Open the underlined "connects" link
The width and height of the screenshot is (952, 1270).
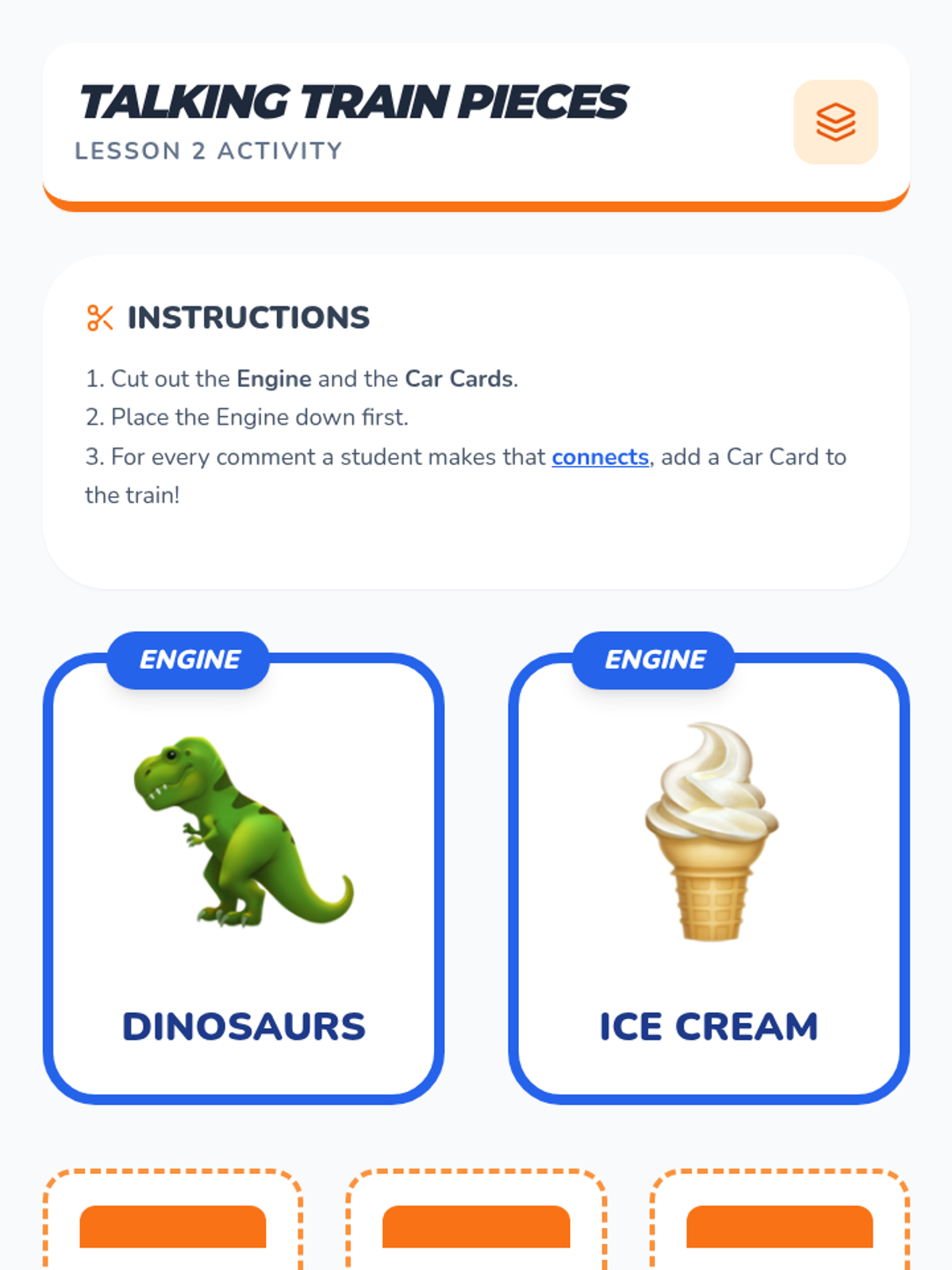[x=601, y=457]
